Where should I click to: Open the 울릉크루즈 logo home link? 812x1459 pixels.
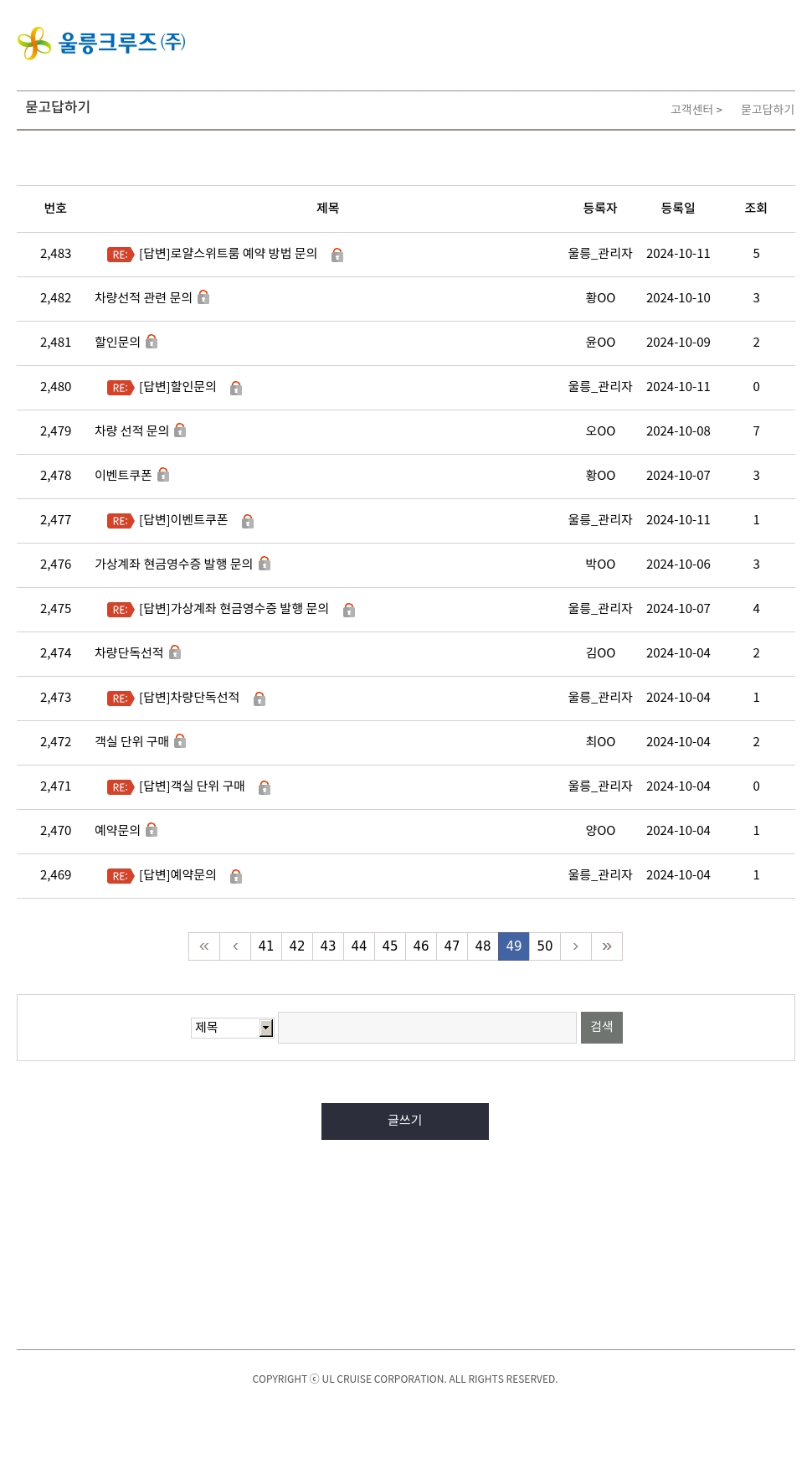pyautogui.click(x=101, y=43)
